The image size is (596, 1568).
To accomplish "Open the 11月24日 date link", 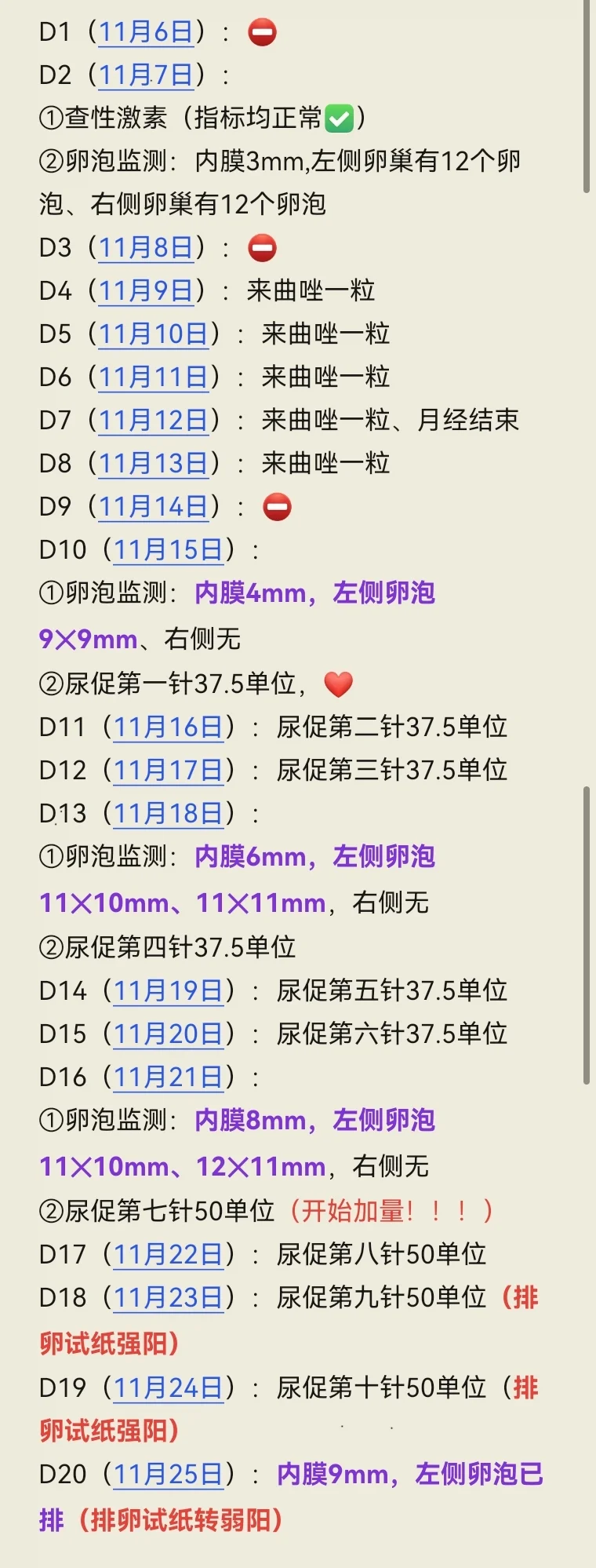I will pos(169,1388).
